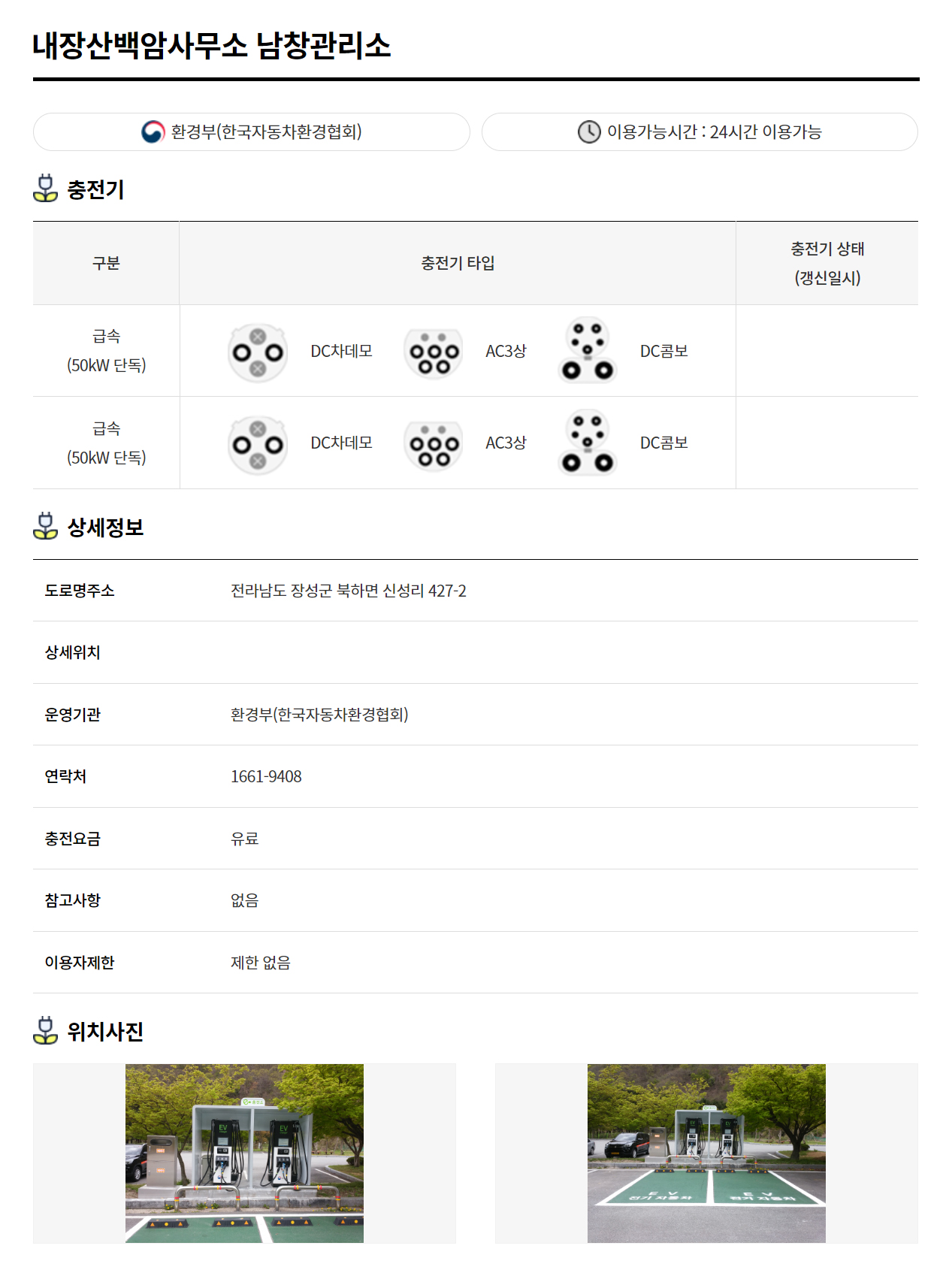The width and height of the screenshot is (946, 1288).
Task: Open the close-up charger location photo
Action: (x=244, y=1153)
